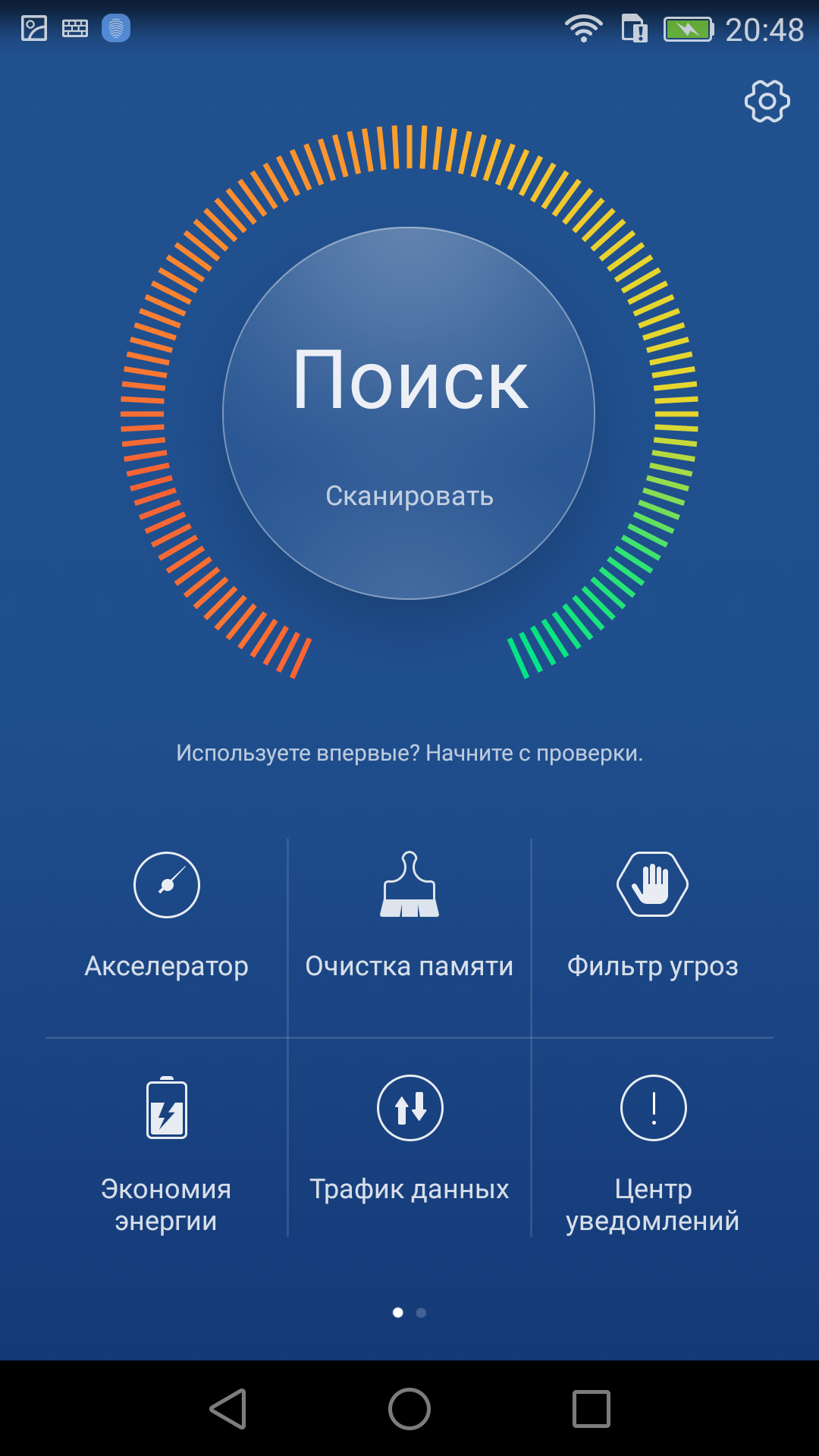Open Фильтр угроз

[x=652, y=918]
